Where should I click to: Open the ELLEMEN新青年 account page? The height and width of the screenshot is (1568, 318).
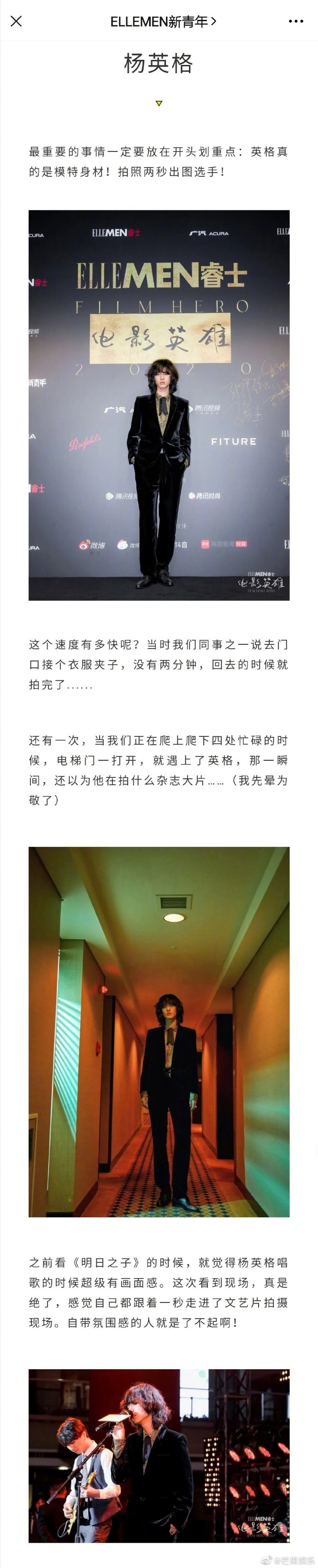pyautogui.click(x=163, y=22)
